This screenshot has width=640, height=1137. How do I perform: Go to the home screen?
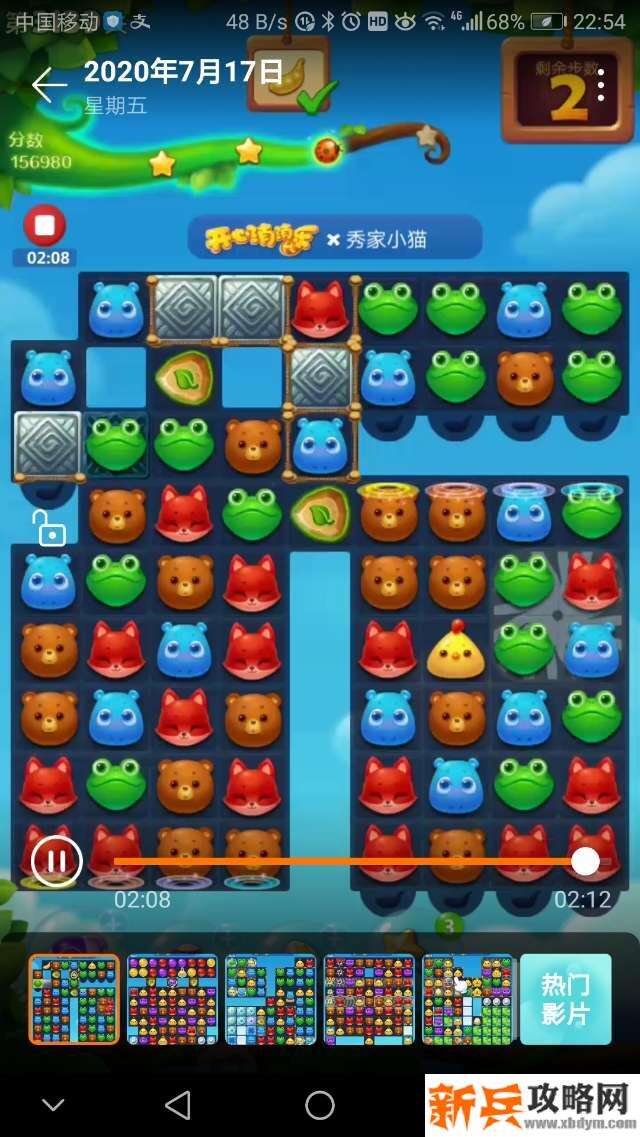tap(320, 1105)
